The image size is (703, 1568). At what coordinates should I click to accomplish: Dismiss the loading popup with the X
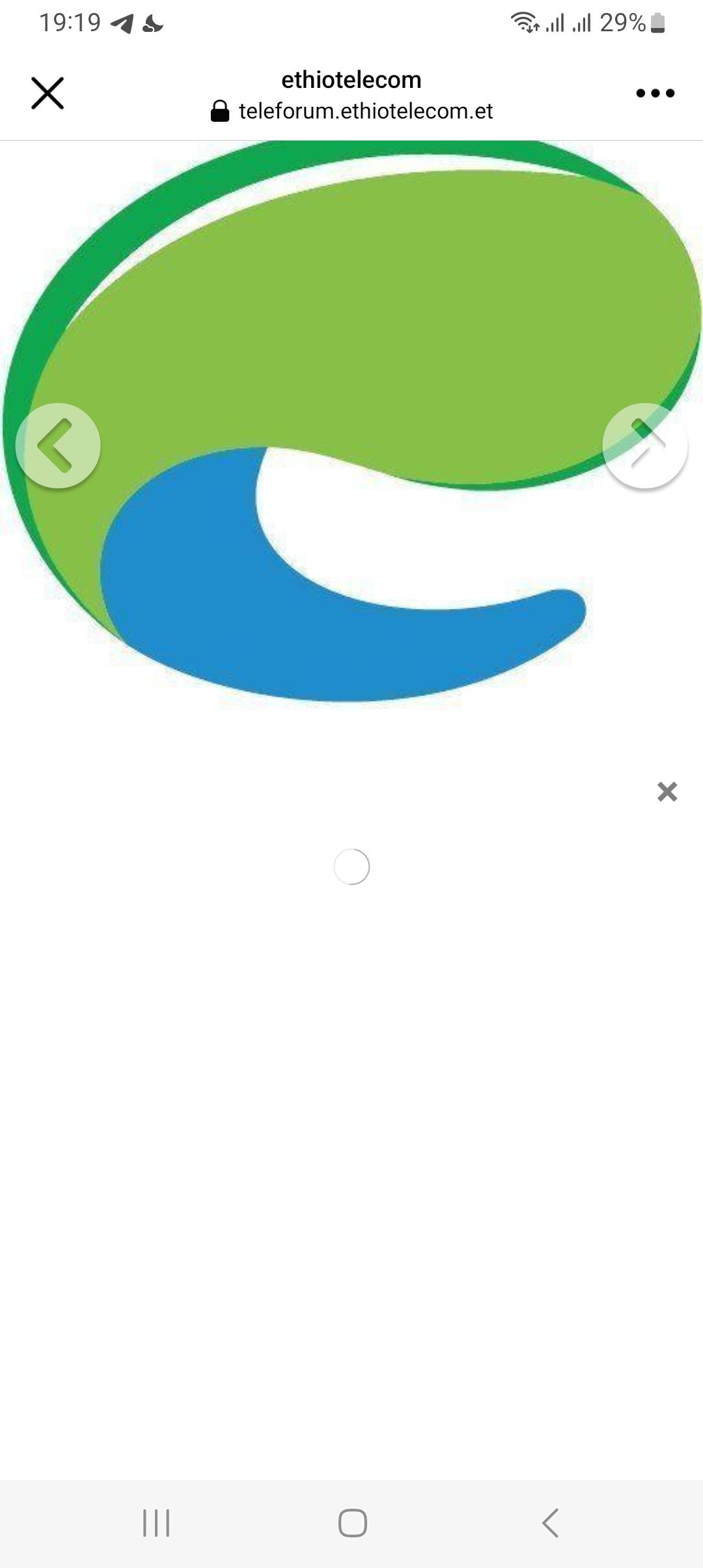[x=667, y=792]
